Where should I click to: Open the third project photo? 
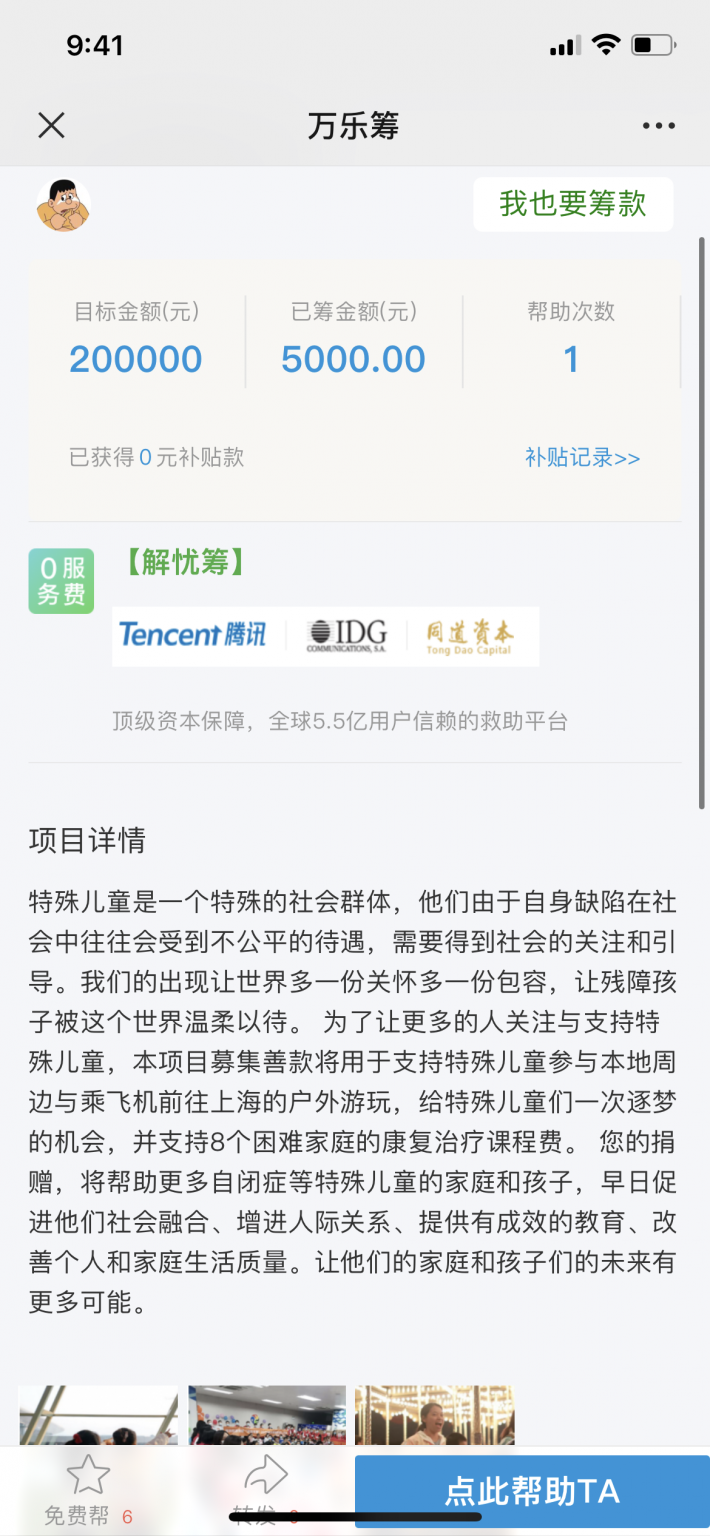click(434, 1415)
